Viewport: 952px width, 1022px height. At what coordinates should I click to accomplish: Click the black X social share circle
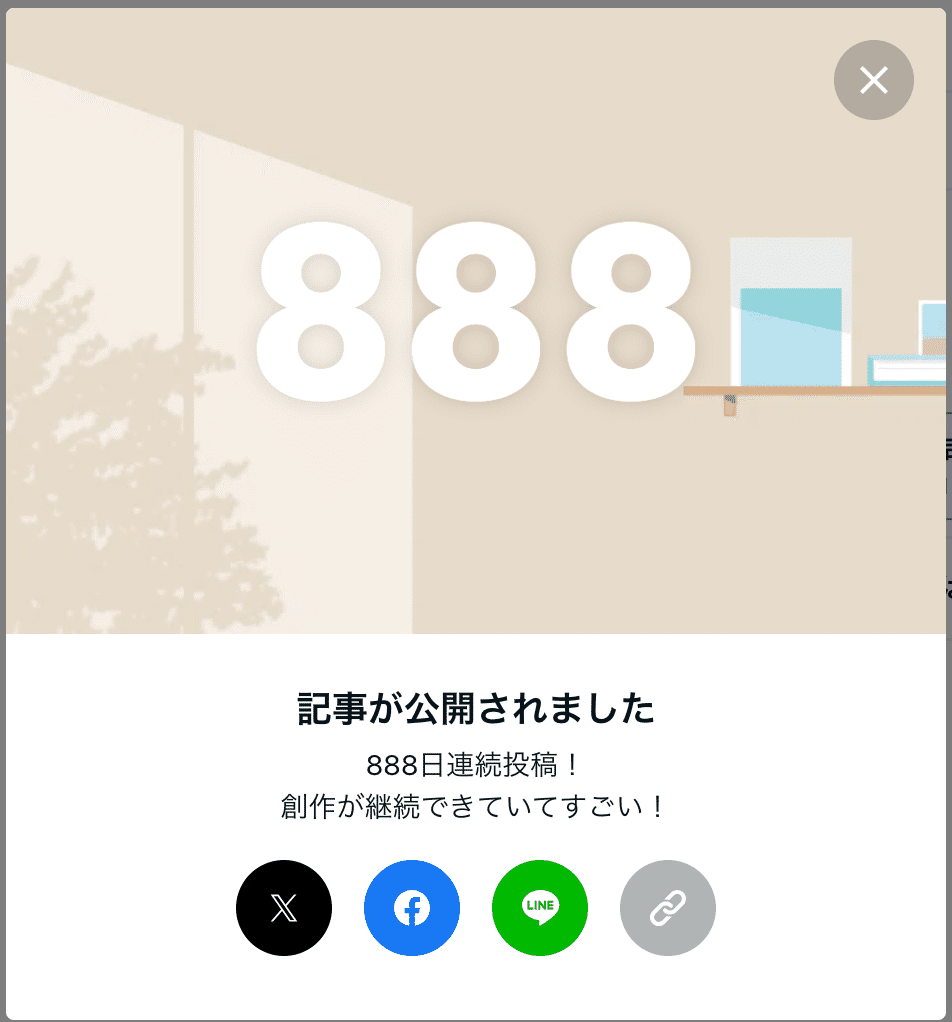click(284, 908)
